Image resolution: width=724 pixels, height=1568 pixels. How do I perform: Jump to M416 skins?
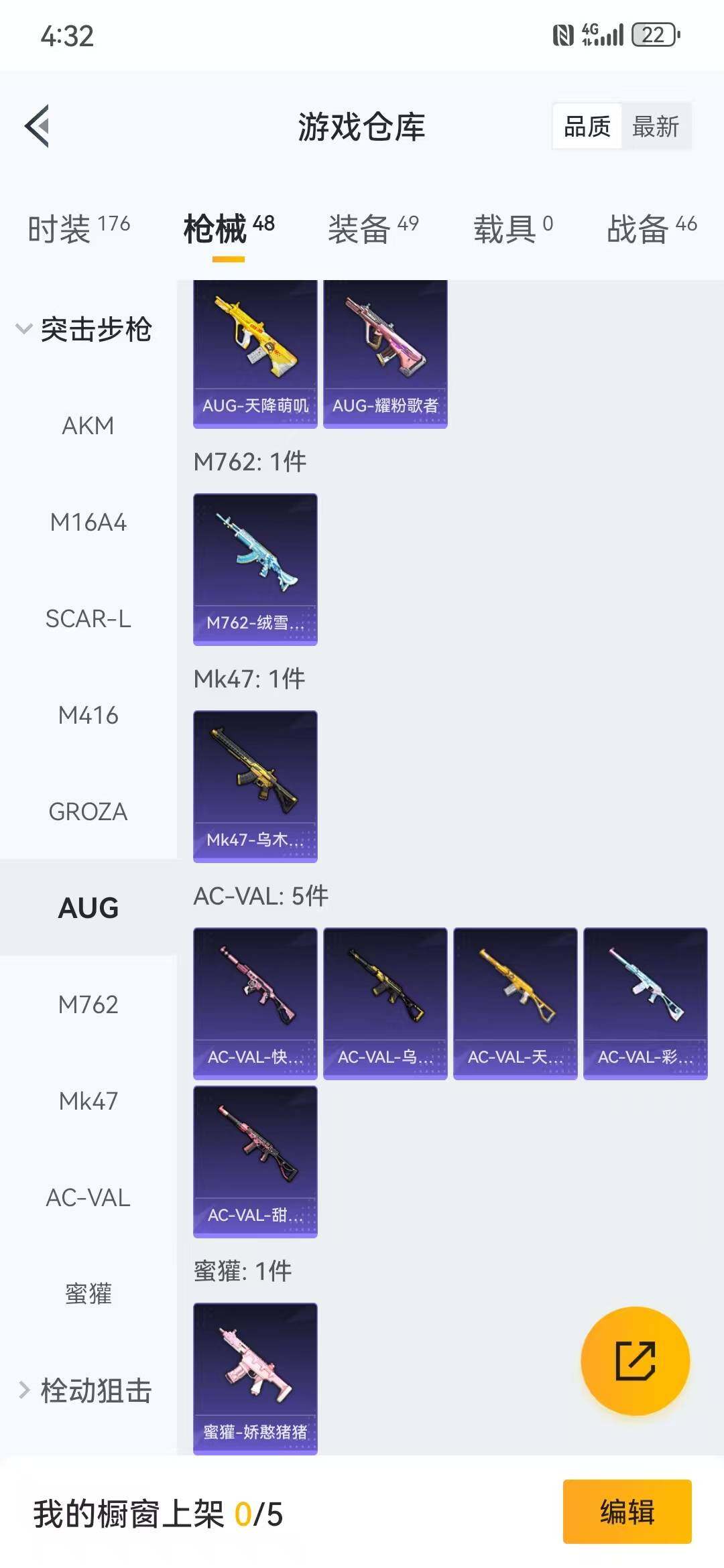point(88,715)
